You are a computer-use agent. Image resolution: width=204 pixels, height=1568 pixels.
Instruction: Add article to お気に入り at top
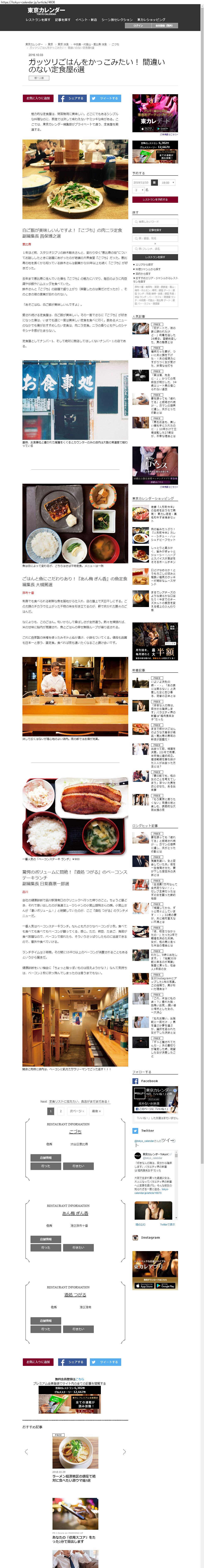coord(38,98)
